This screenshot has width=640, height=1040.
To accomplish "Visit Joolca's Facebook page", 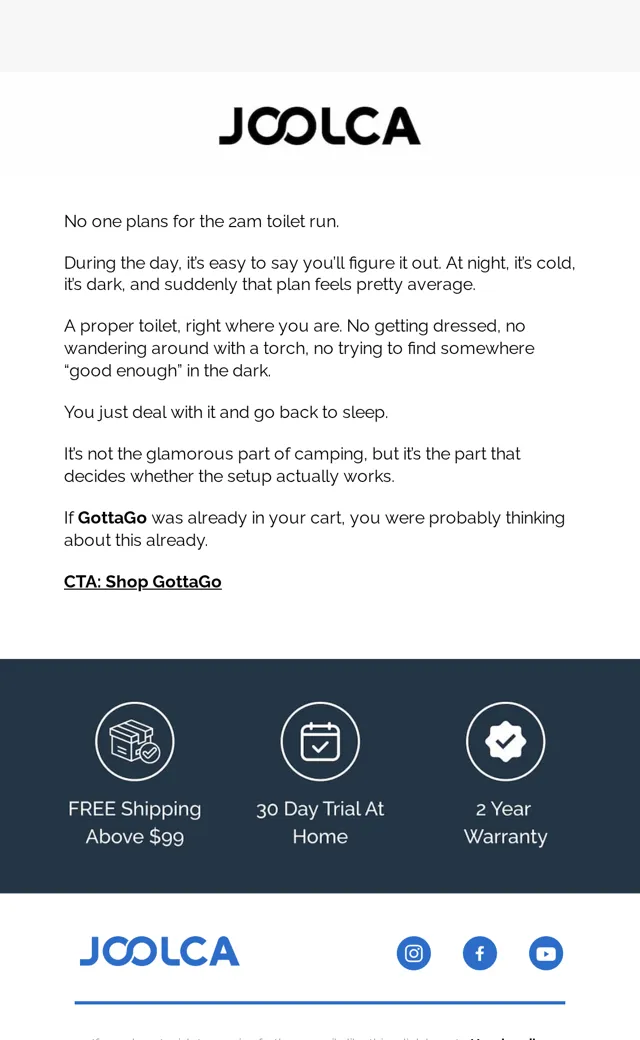I will 480,953.
